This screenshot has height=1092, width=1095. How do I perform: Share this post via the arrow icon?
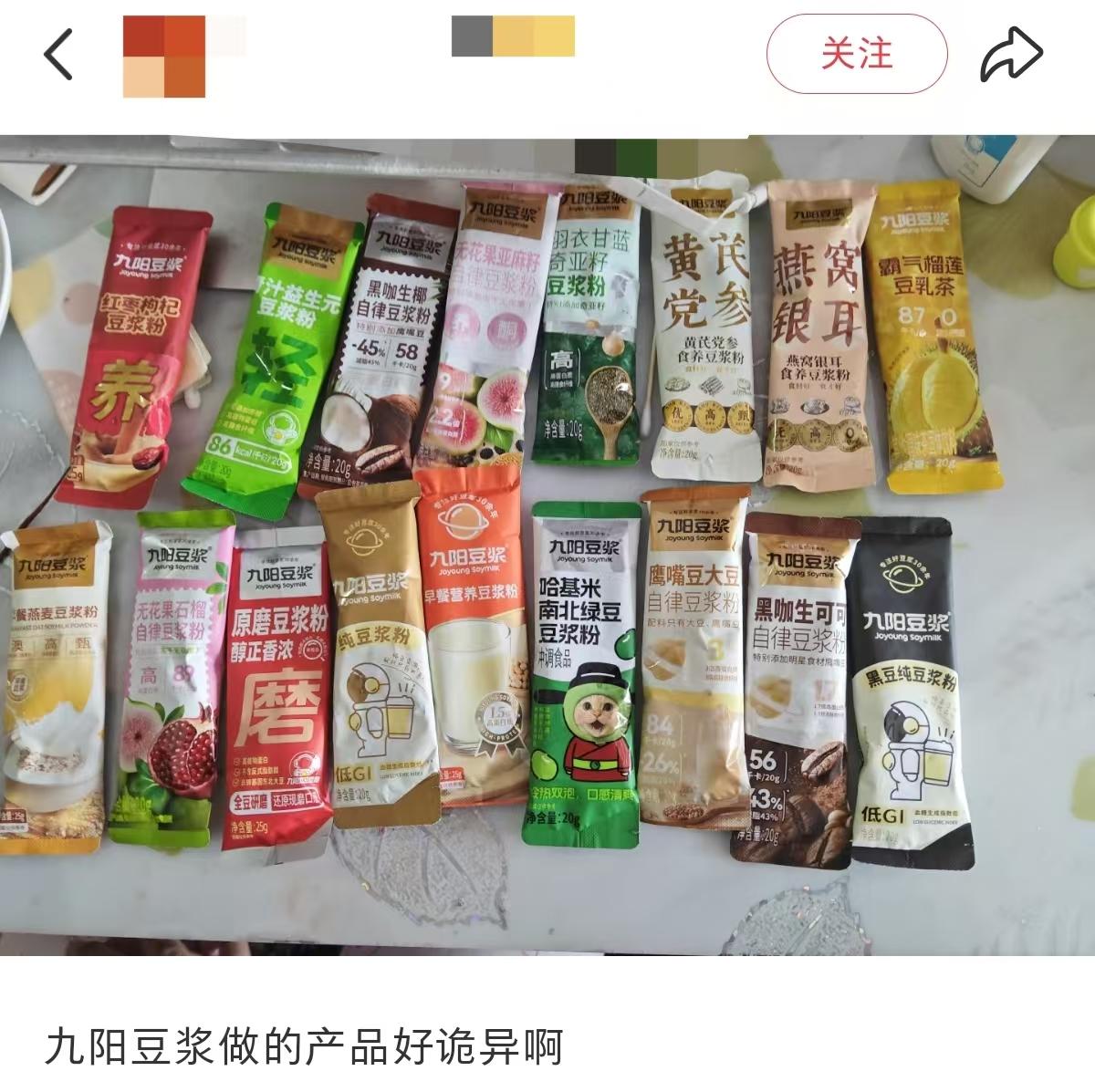pos(1011,55)
